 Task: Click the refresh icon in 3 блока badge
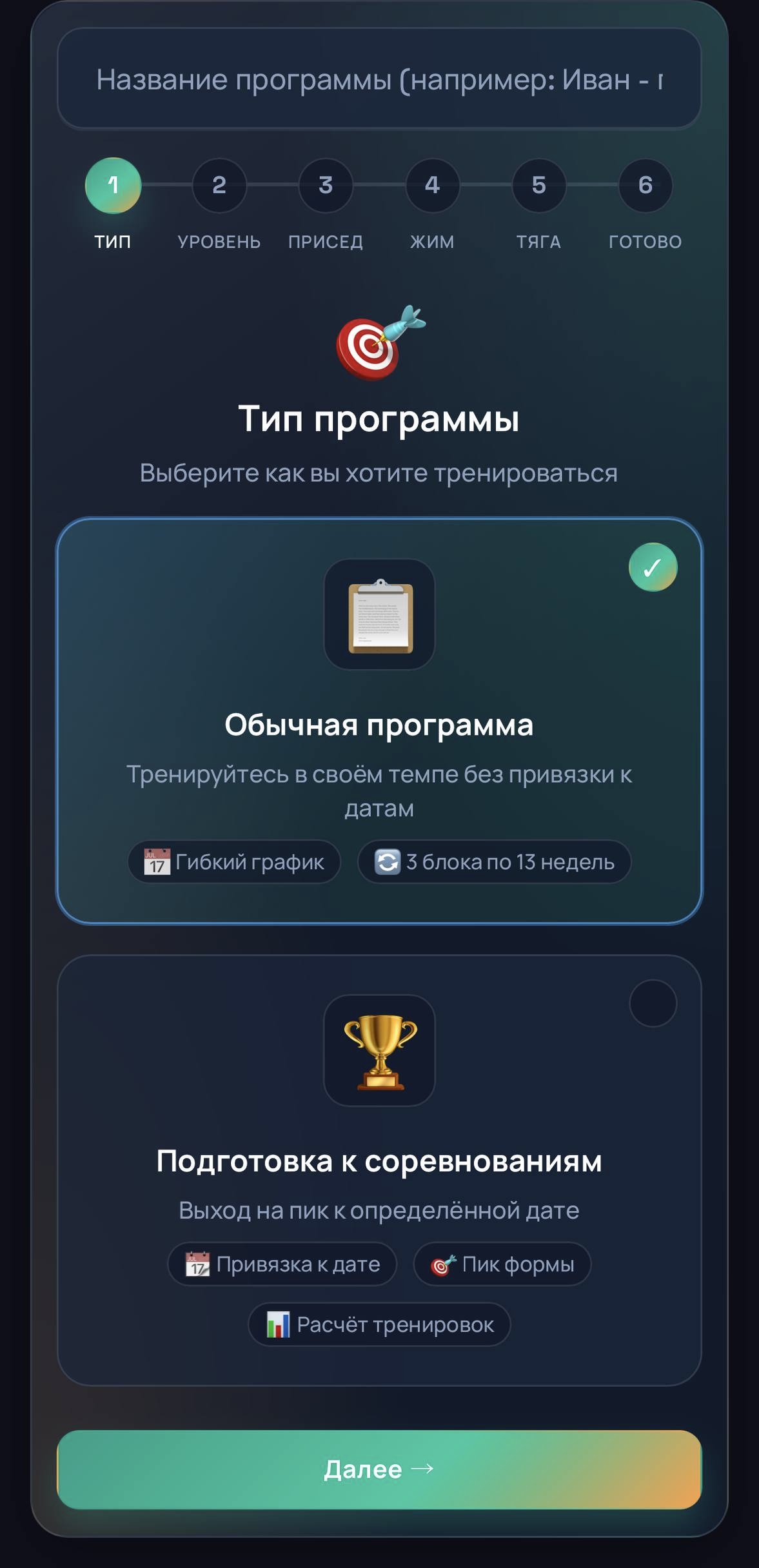pos(387,862)
